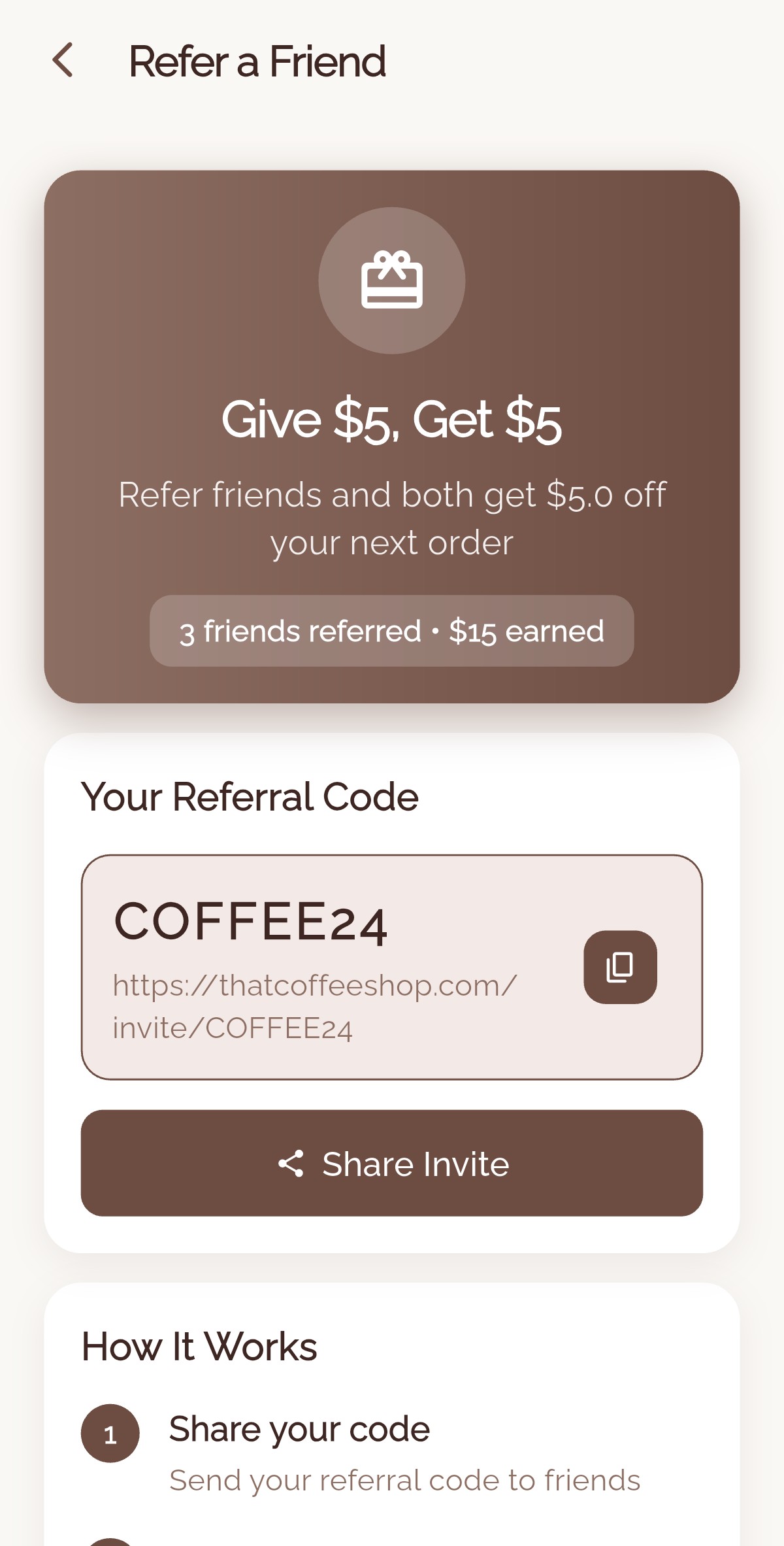Share the referral invite
Screen dimensions: 784x1546
point(392,1163)
